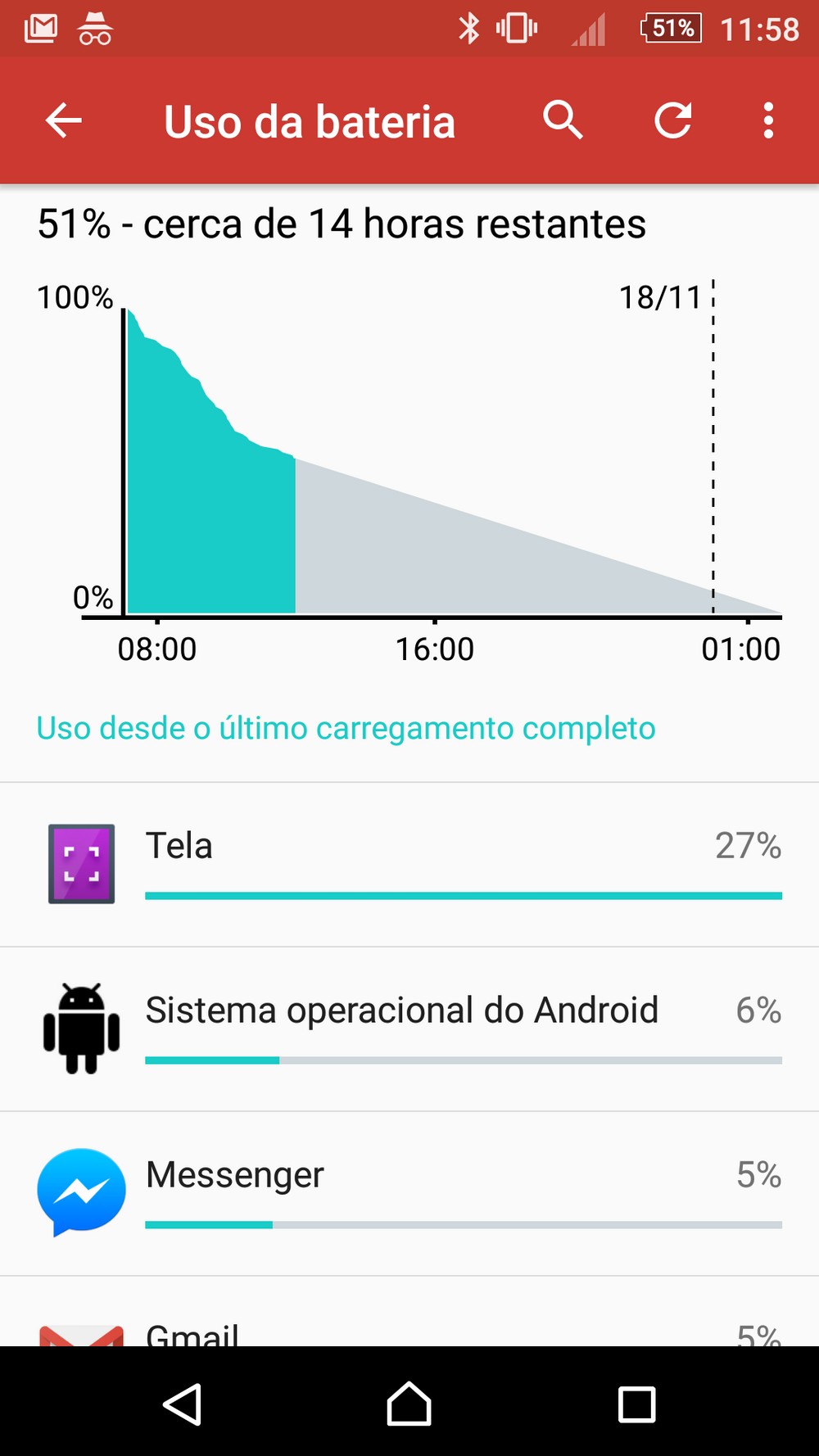Open Sistema operacional do Android details

click(409, 1029)
